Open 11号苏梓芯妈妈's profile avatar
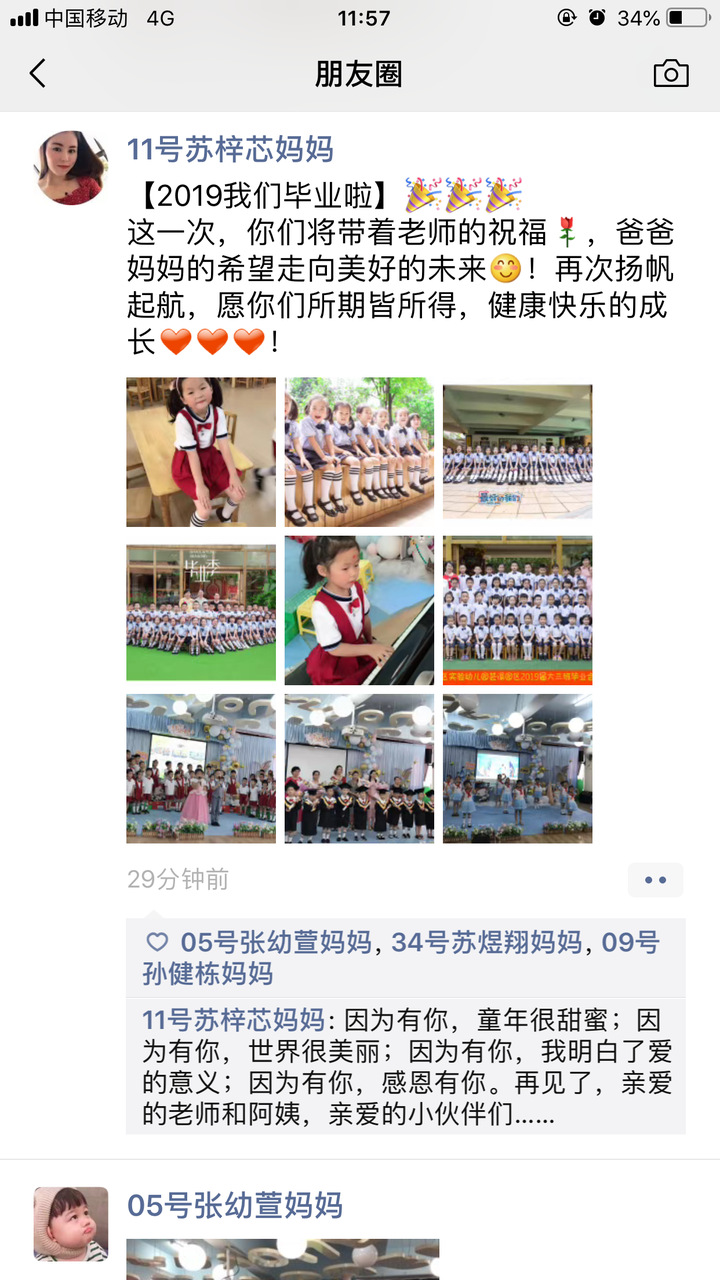This screenshot has width=720, height=1280. [71, 168]
